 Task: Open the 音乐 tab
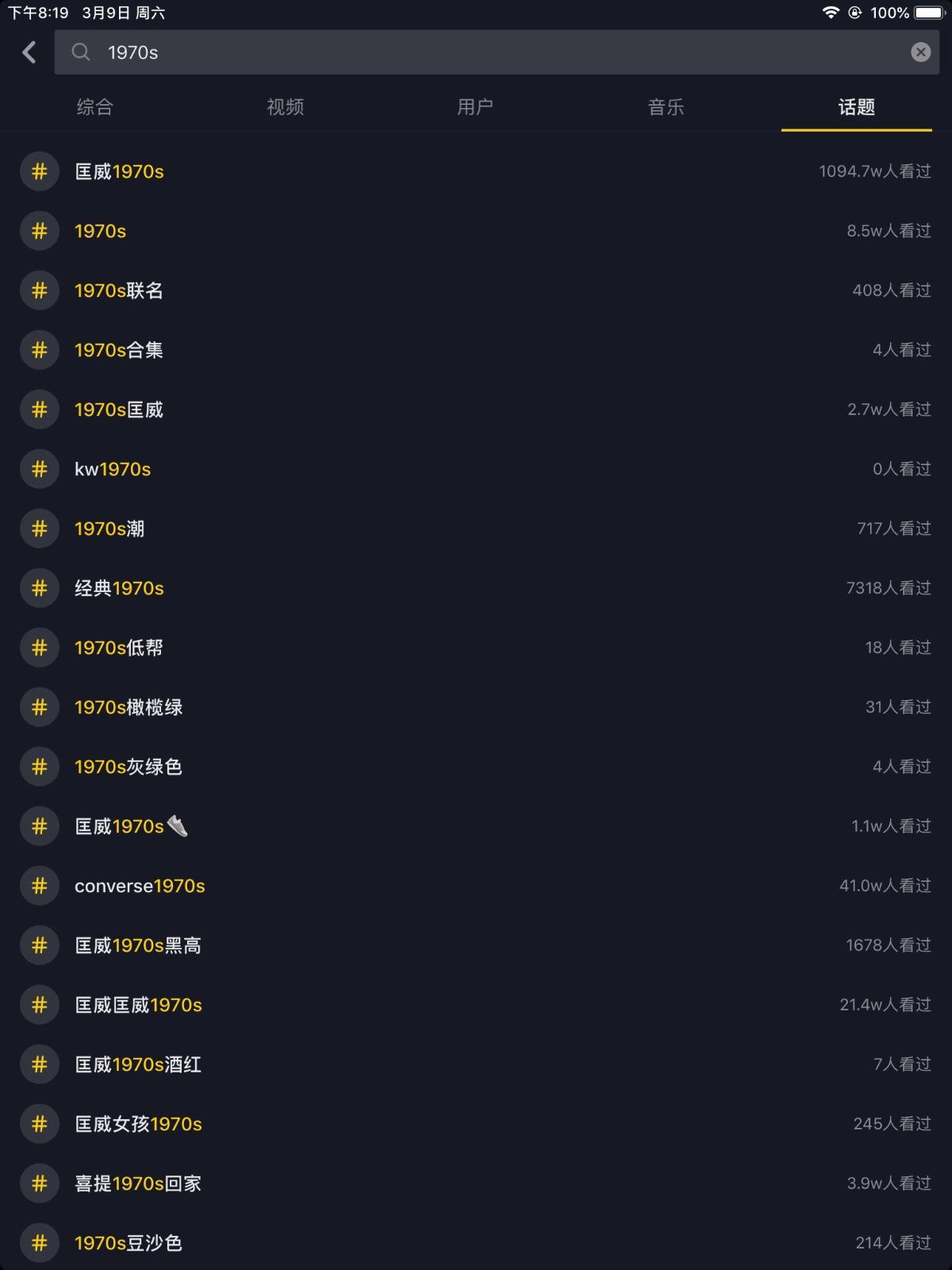click(666, 106)
